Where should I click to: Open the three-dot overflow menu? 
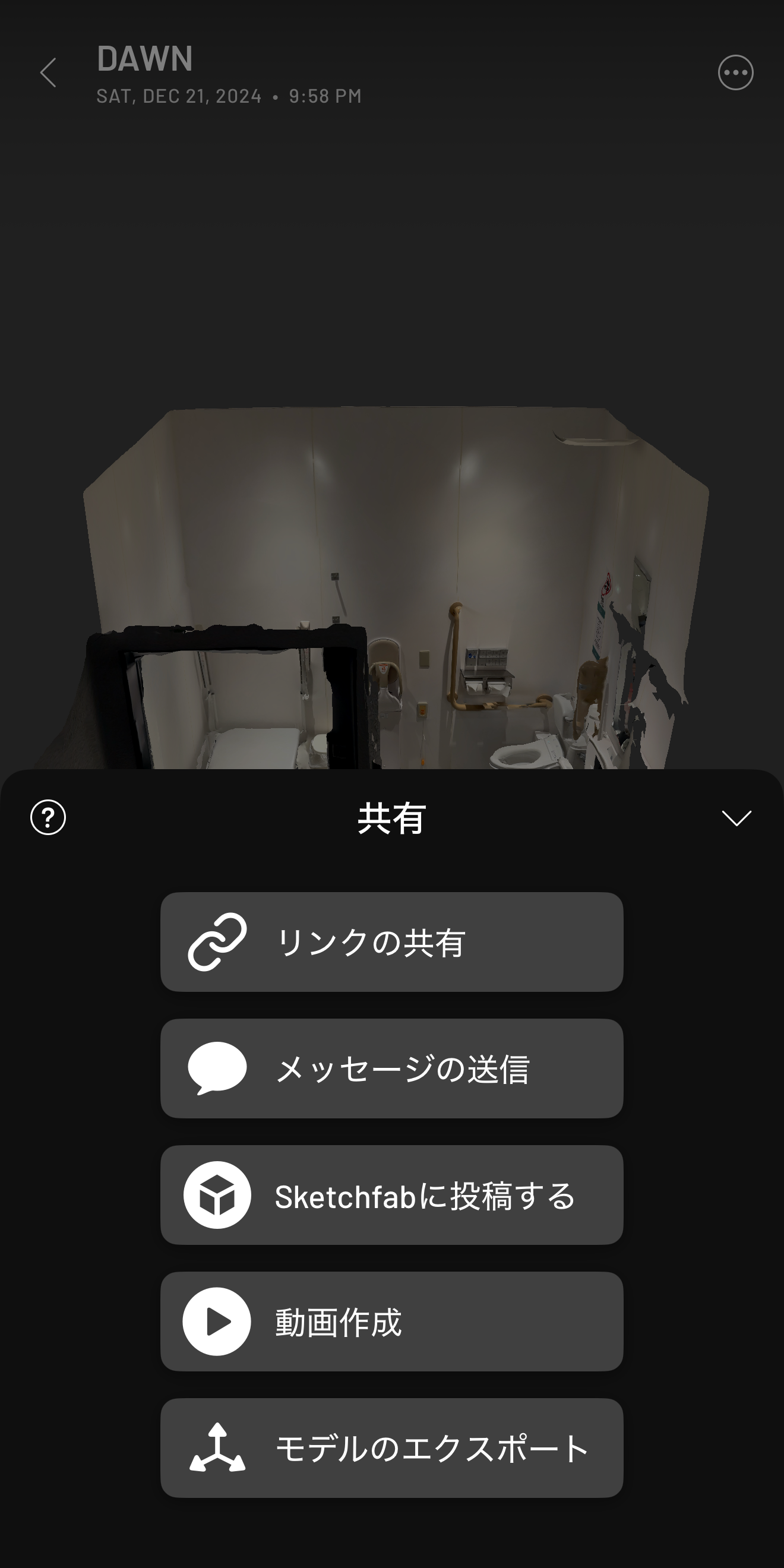pos(735,73)
